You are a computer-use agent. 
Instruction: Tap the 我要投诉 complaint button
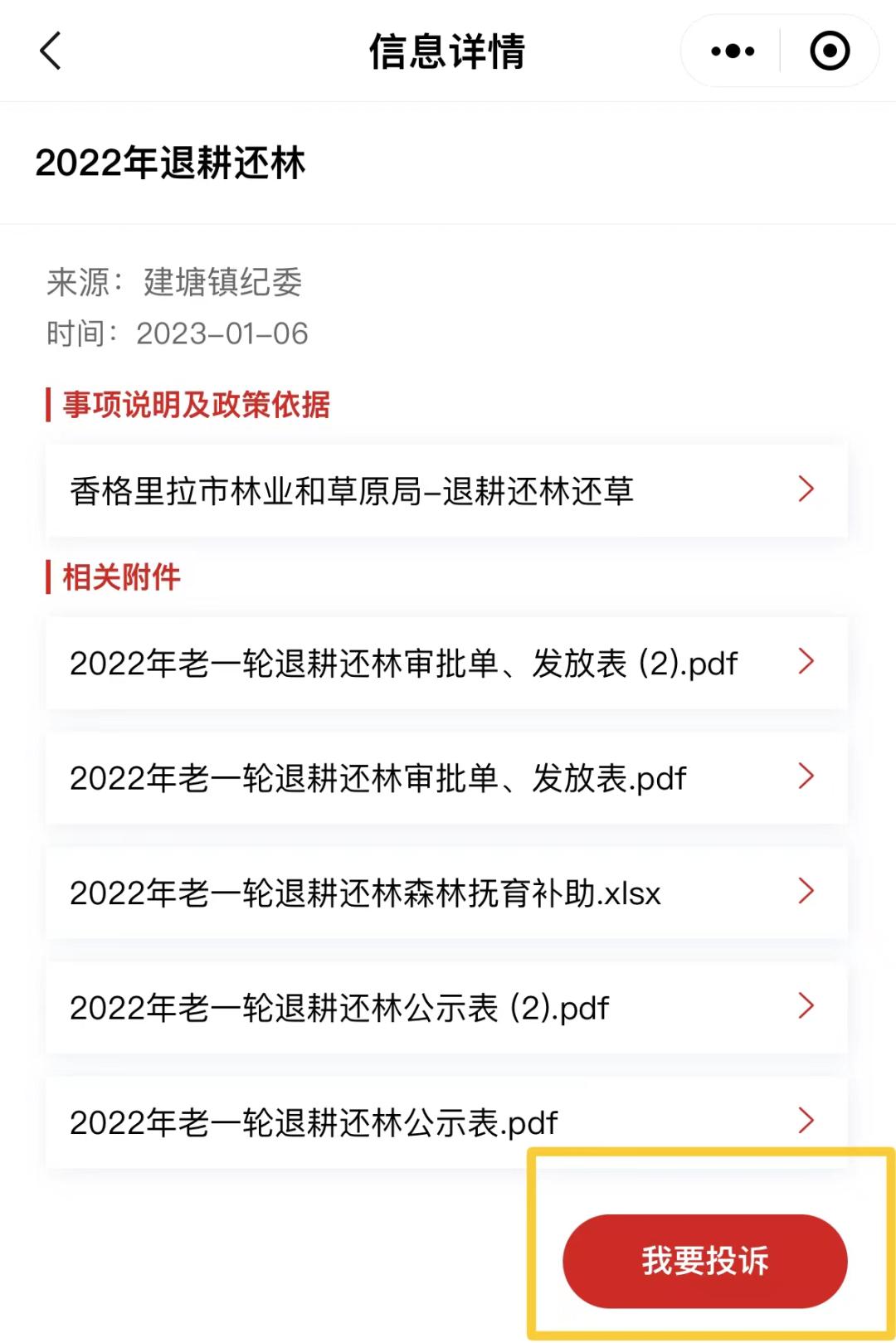tap(704, 1261)
